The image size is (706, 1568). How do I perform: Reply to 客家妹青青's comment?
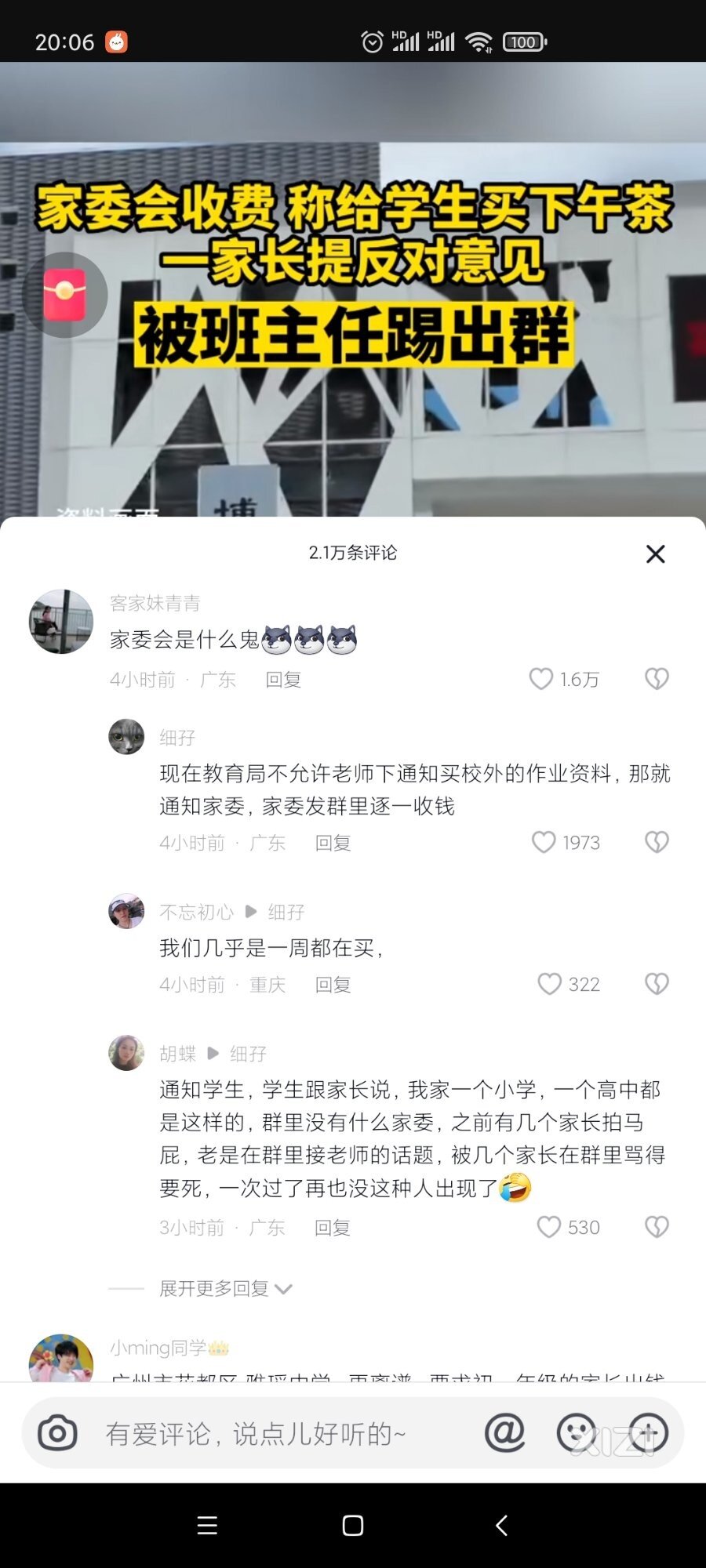pyautogui.click(x=283, y=680)
